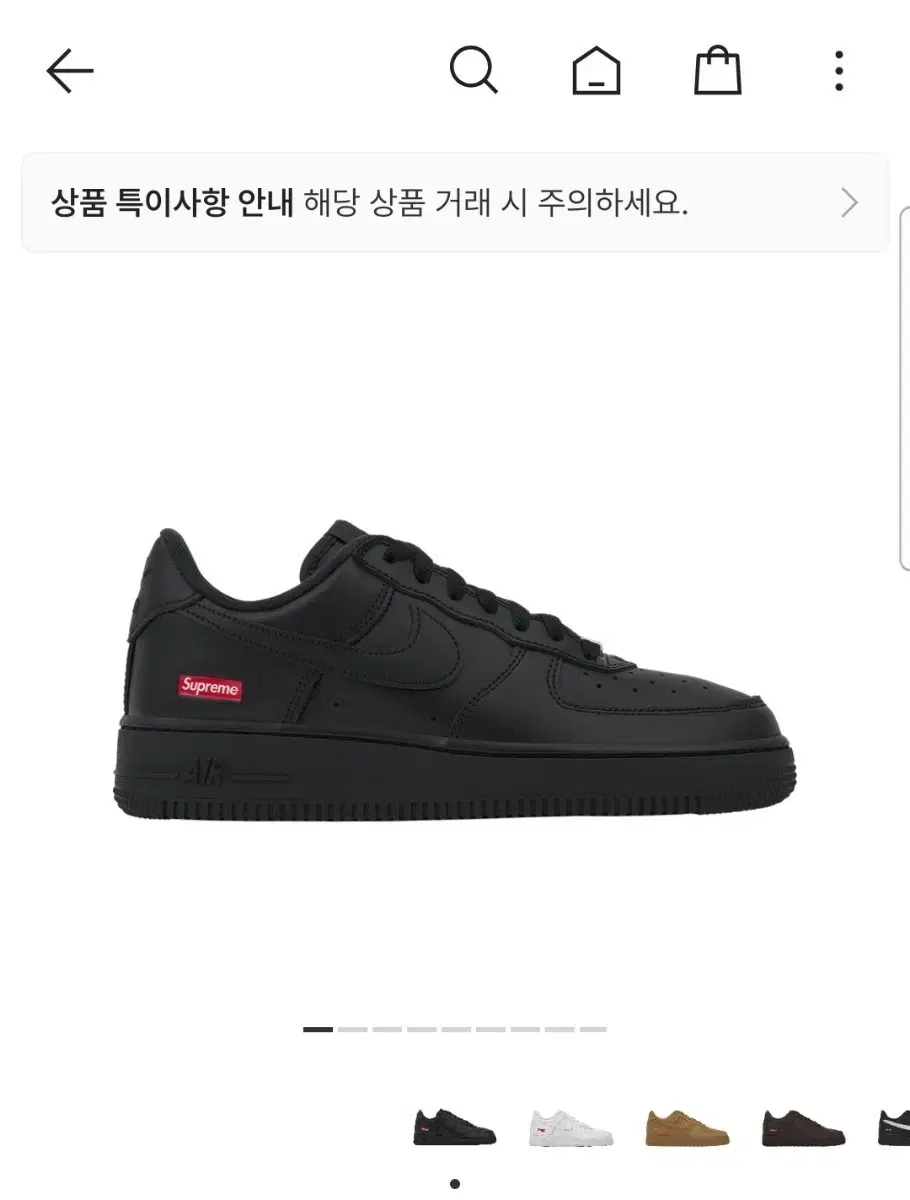910x1200 pixels.
Task: Select the second carousel indicator dash
Action: 352,1029
